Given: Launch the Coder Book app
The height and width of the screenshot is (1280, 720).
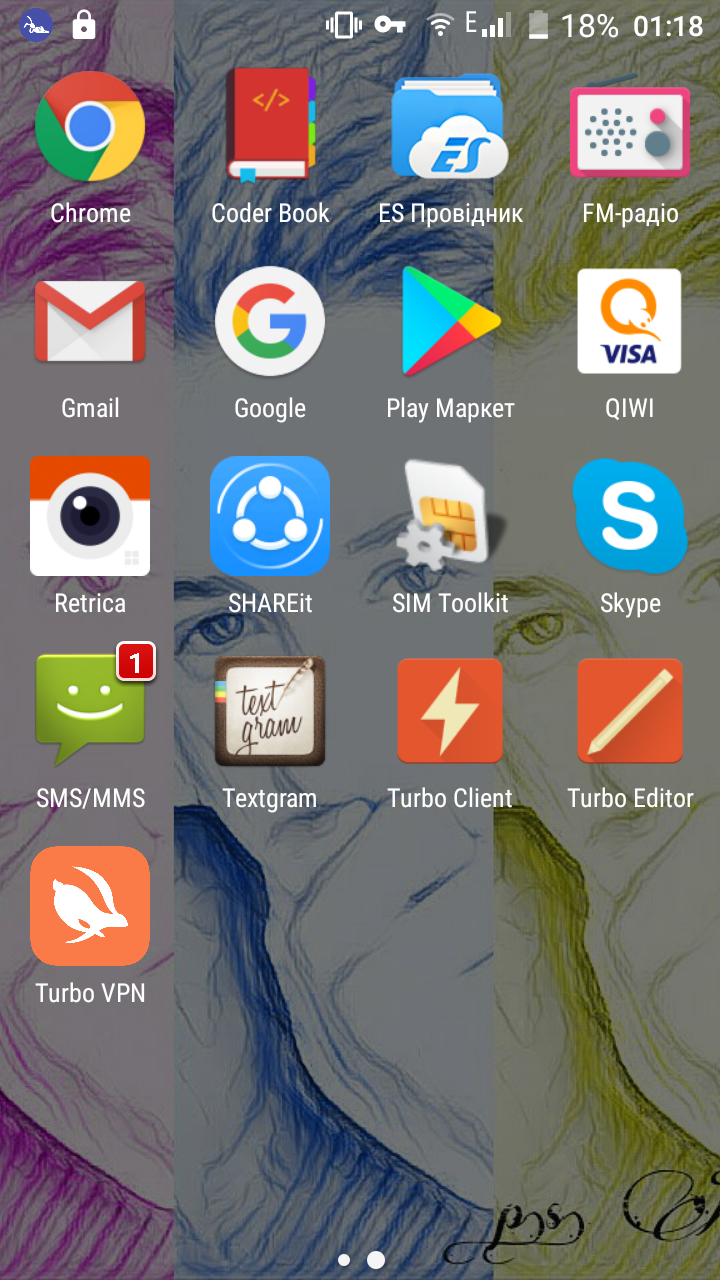Looking at the screenshot, I should click(270, 126).
